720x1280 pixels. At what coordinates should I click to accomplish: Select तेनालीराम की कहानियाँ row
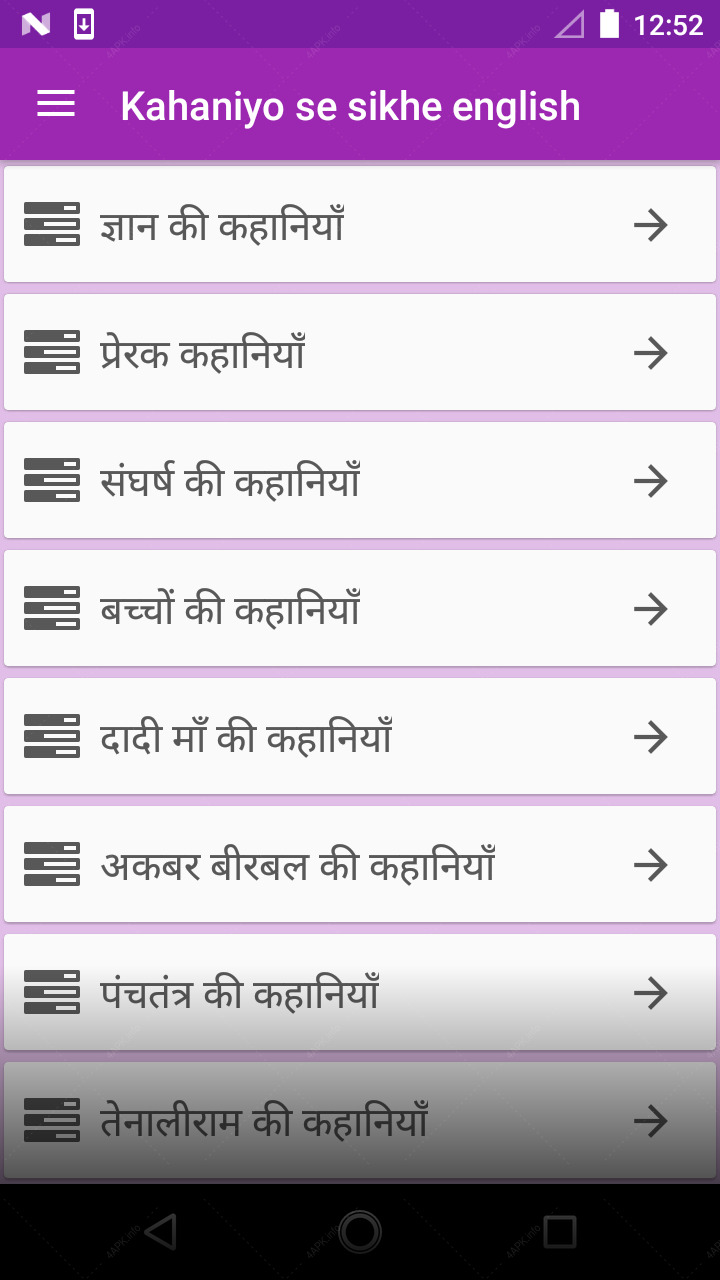point(360,1120)
